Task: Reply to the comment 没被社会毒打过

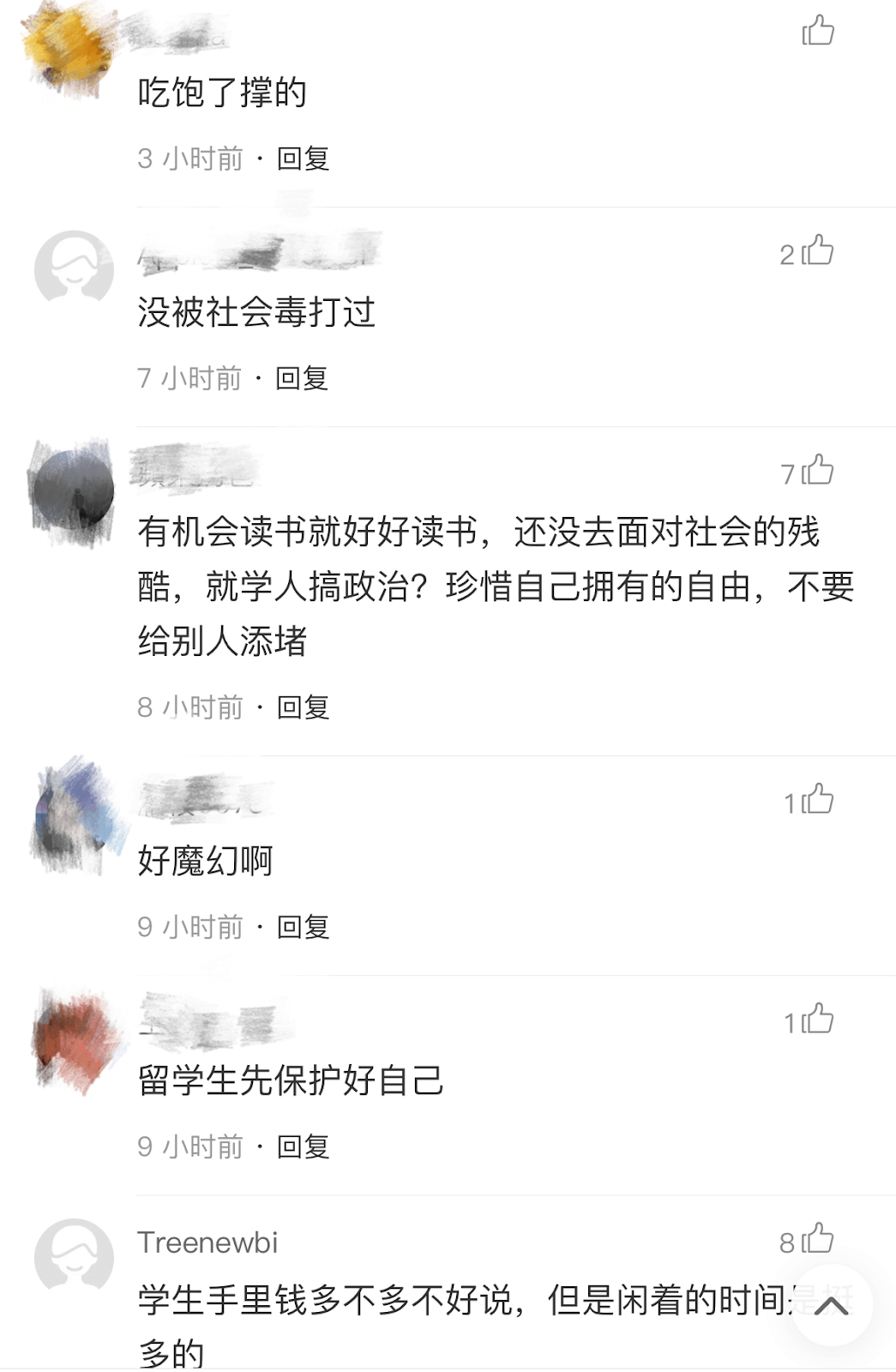Action: point(302,378)
